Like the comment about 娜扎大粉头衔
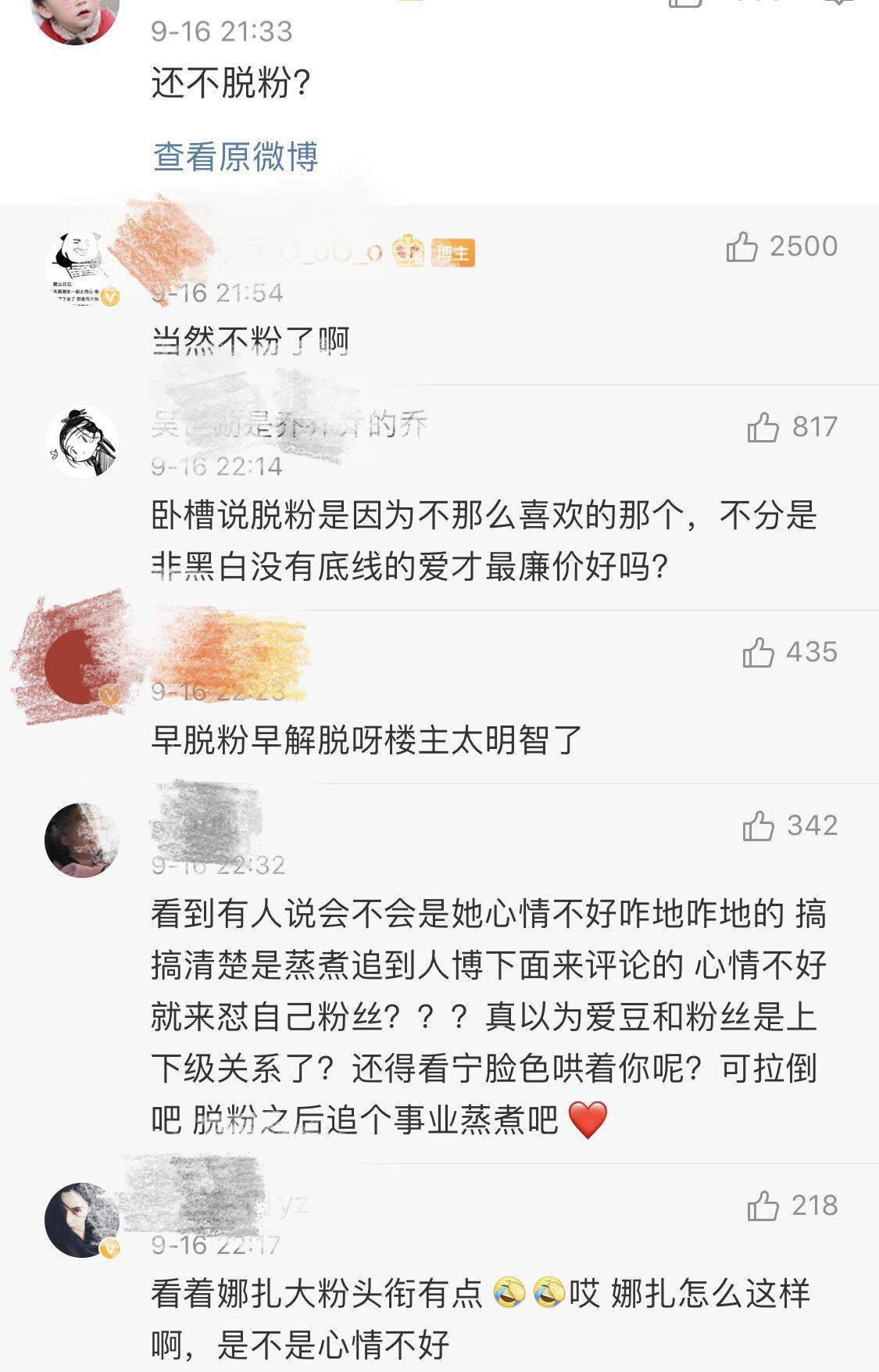Image resolution: width=879 pixels, height=1372 pixels. click(763, 1205)
